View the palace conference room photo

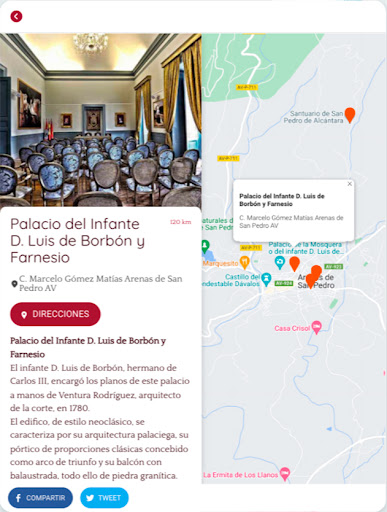[101, 120]
